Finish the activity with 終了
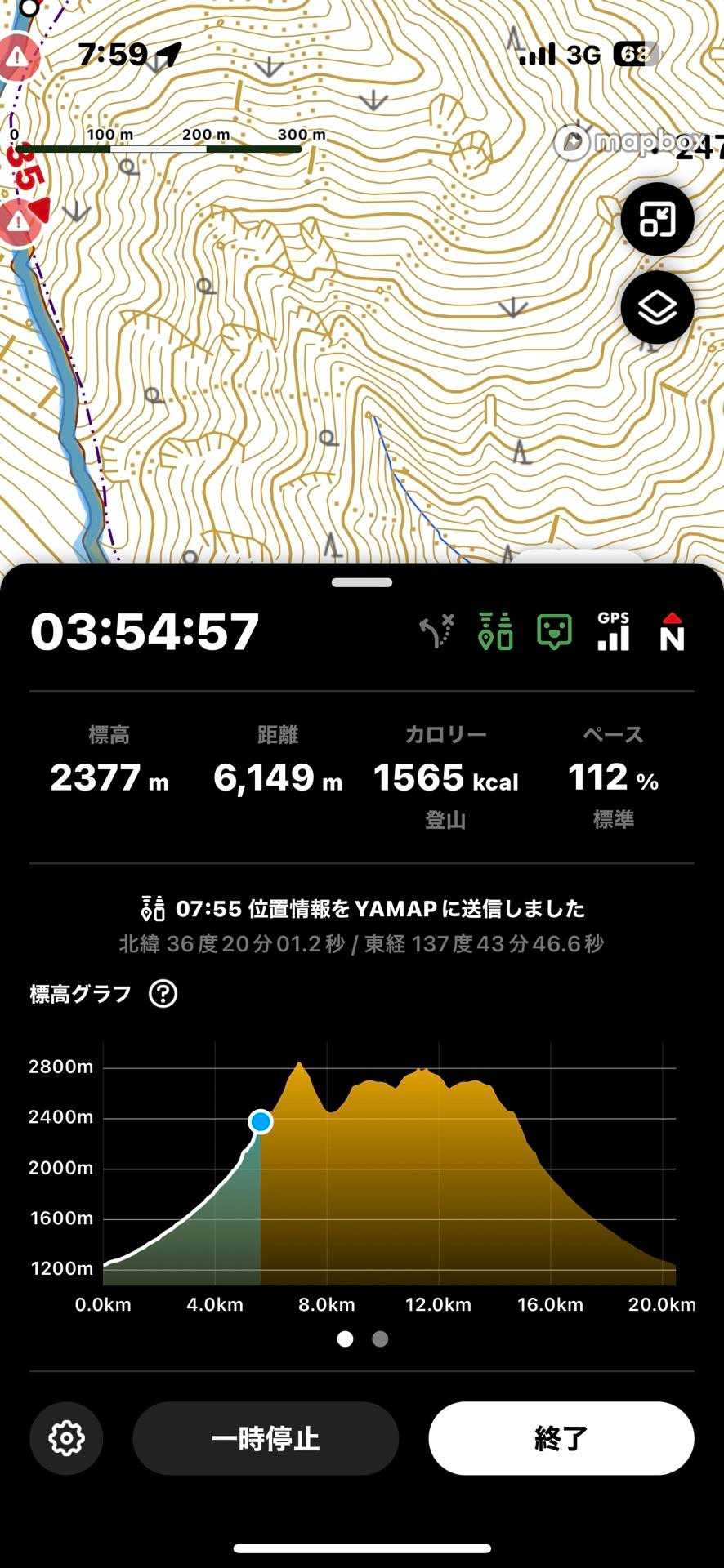Viewport: 724px width, 1568px height. click(561, 1438)
